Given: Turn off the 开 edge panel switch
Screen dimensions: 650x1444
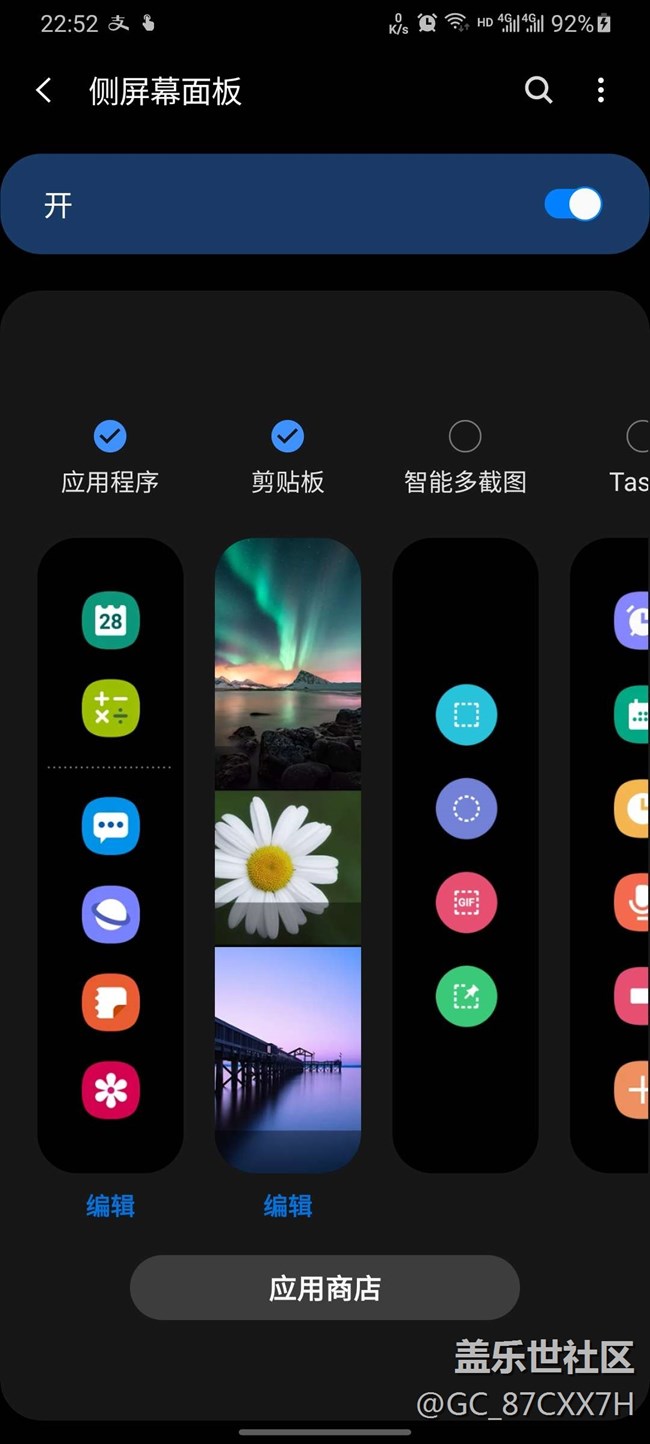Looking at the screenshot, I should 573,205.
